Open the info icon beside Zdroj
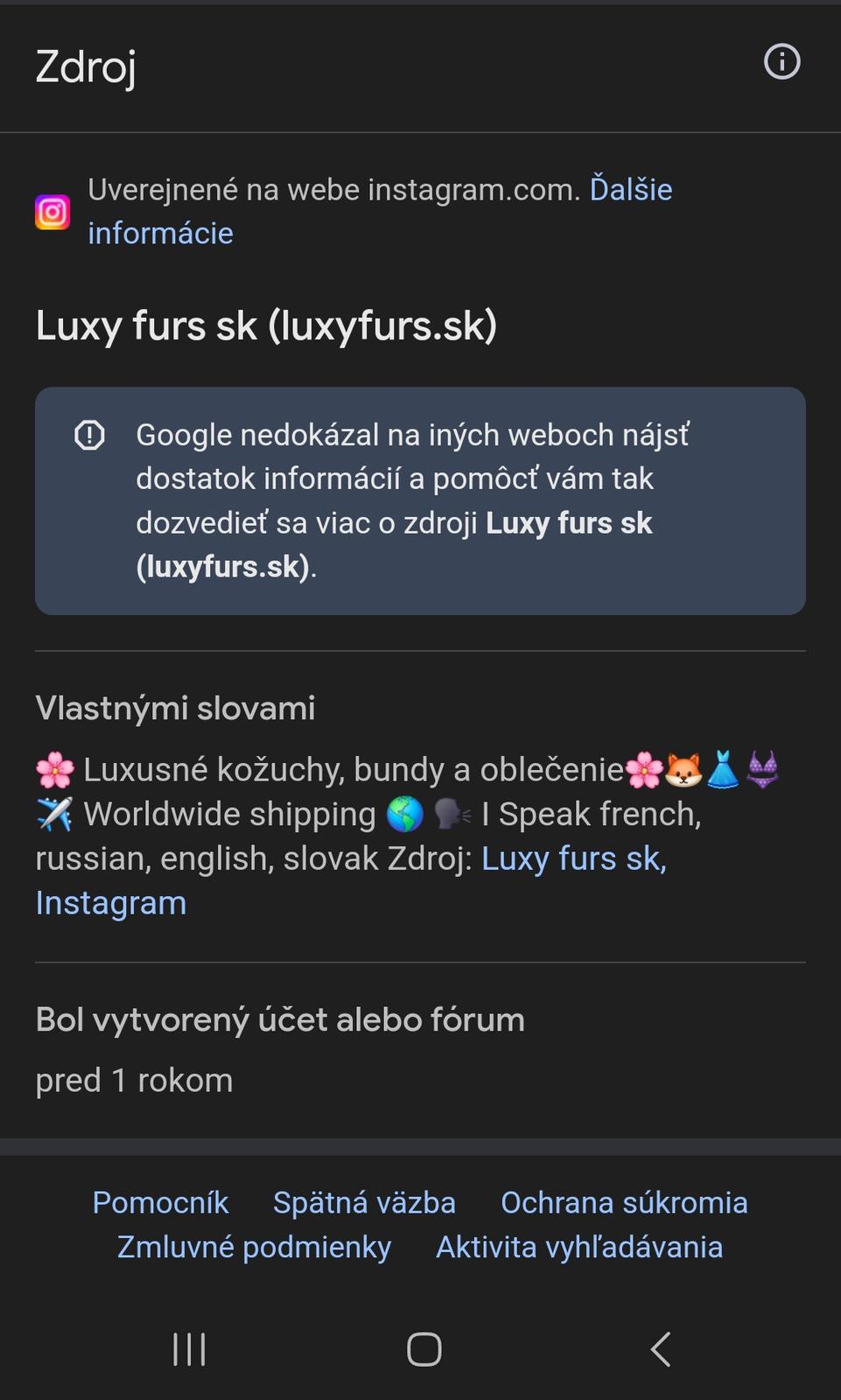 coord(781,62)
